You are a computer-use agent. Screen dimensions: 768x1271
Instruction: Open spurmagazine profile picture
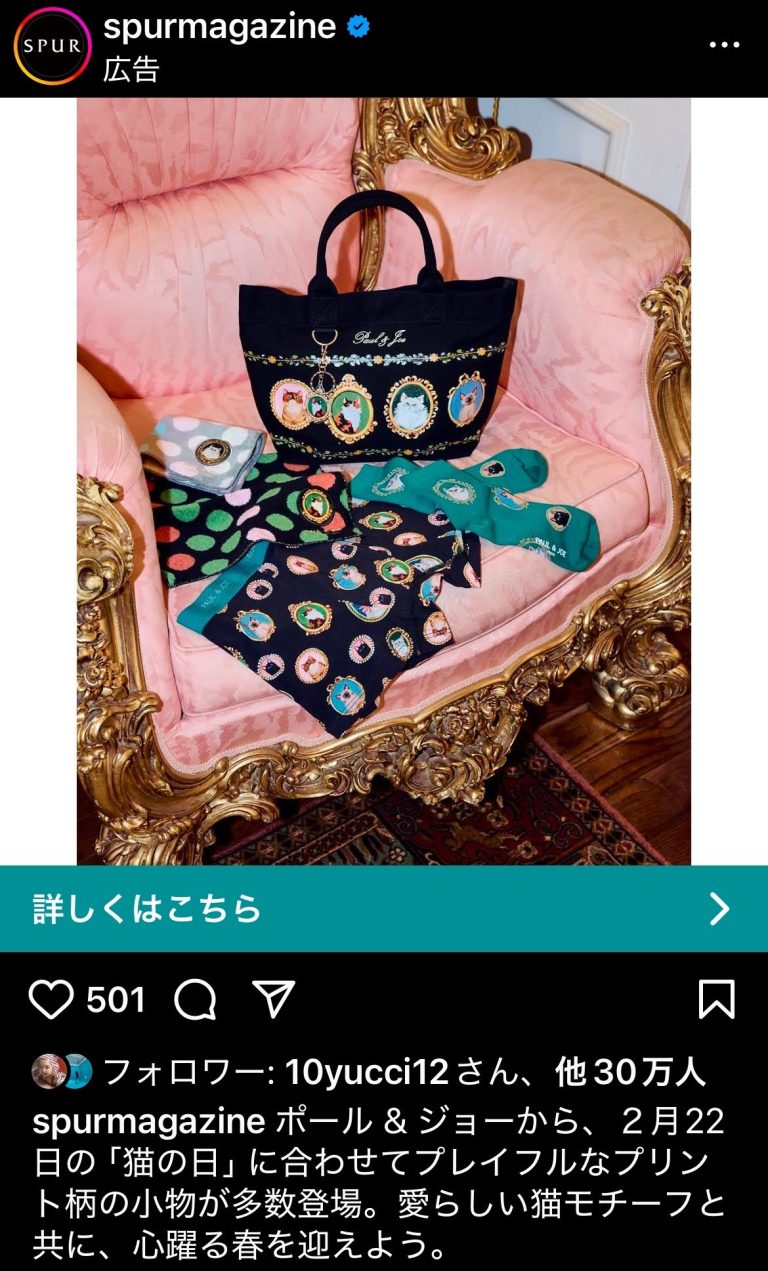(x=52, y=46)
